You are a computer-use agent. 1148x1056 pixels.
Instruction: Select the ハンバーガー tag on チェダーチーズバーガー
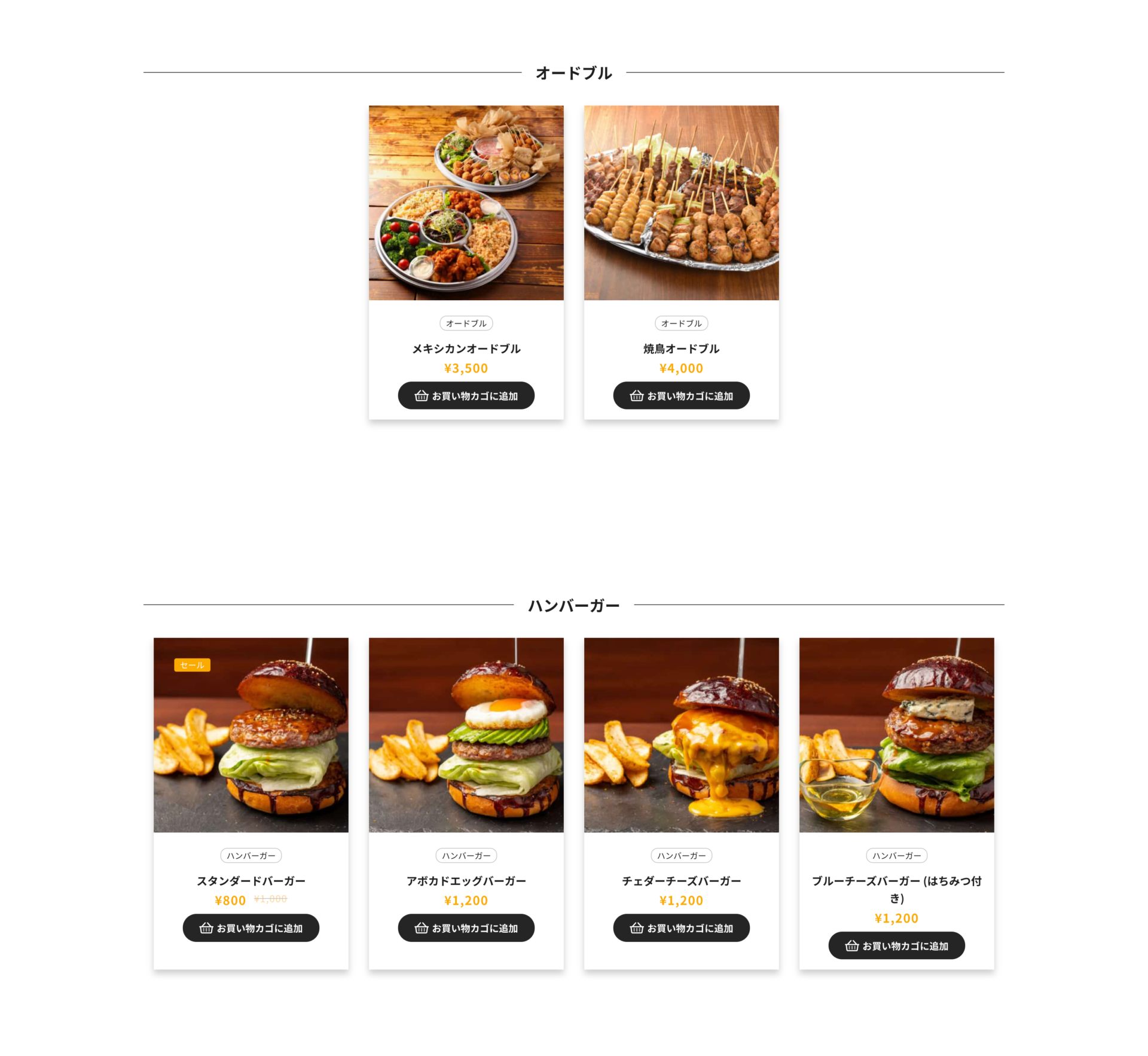(x=681, y=856)
